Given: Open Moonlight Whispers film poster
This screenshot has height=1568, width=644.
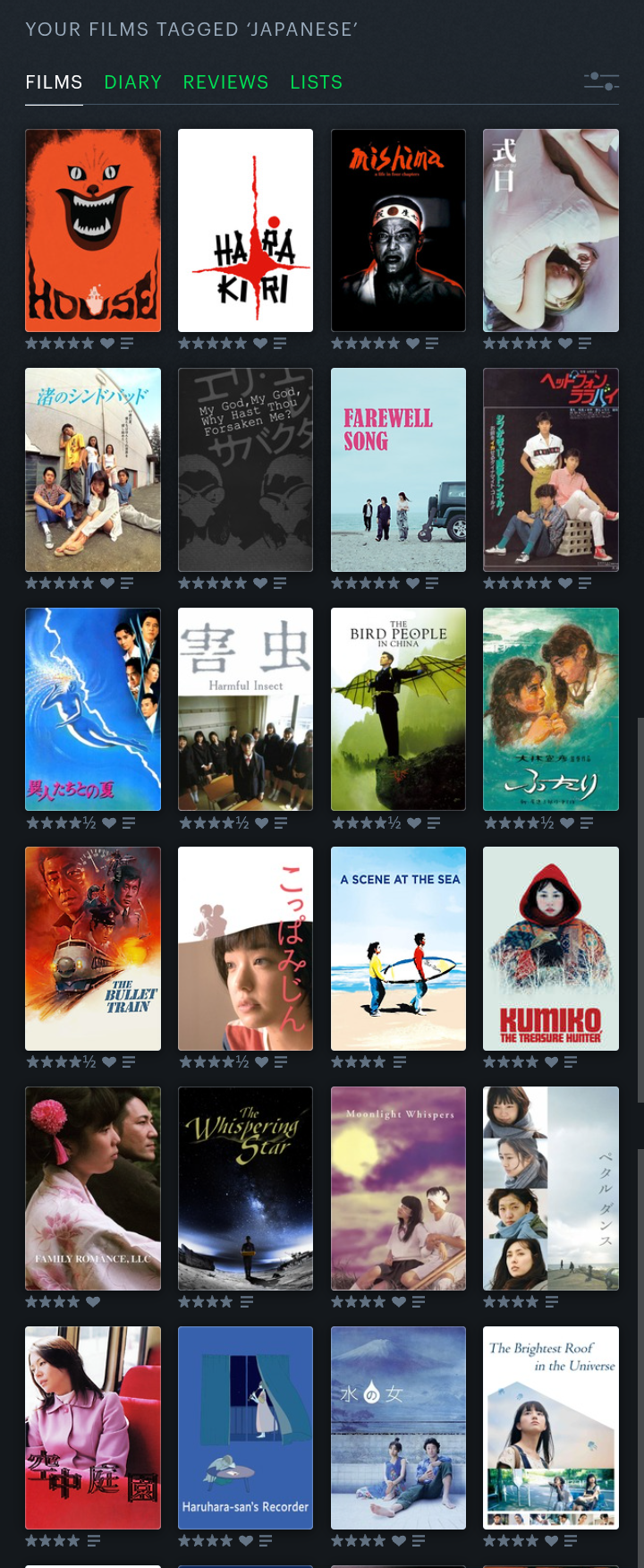Looking at the screenshot, I should pos(398,1189).
